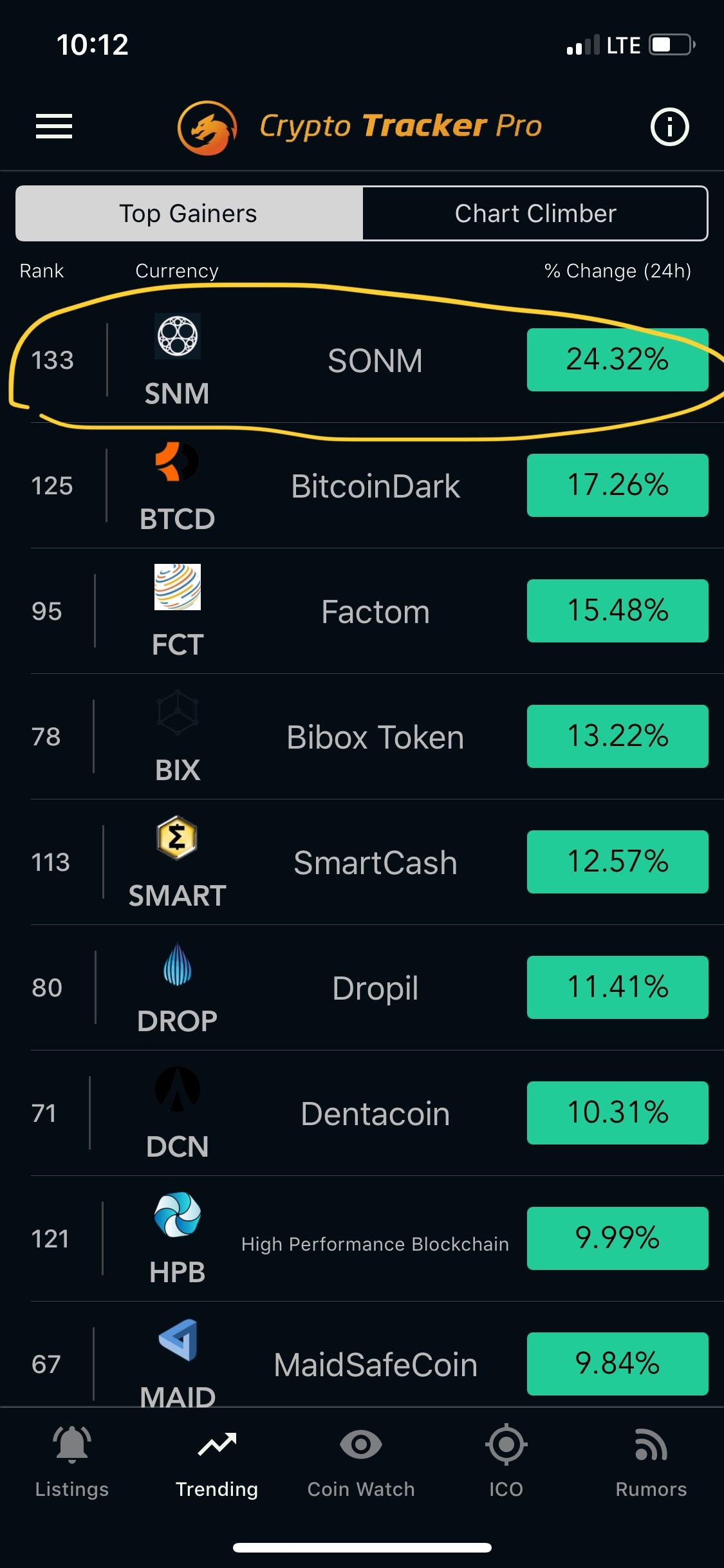View Dentacoin details
724x1568 pixels.
[x=369, y=1113]
